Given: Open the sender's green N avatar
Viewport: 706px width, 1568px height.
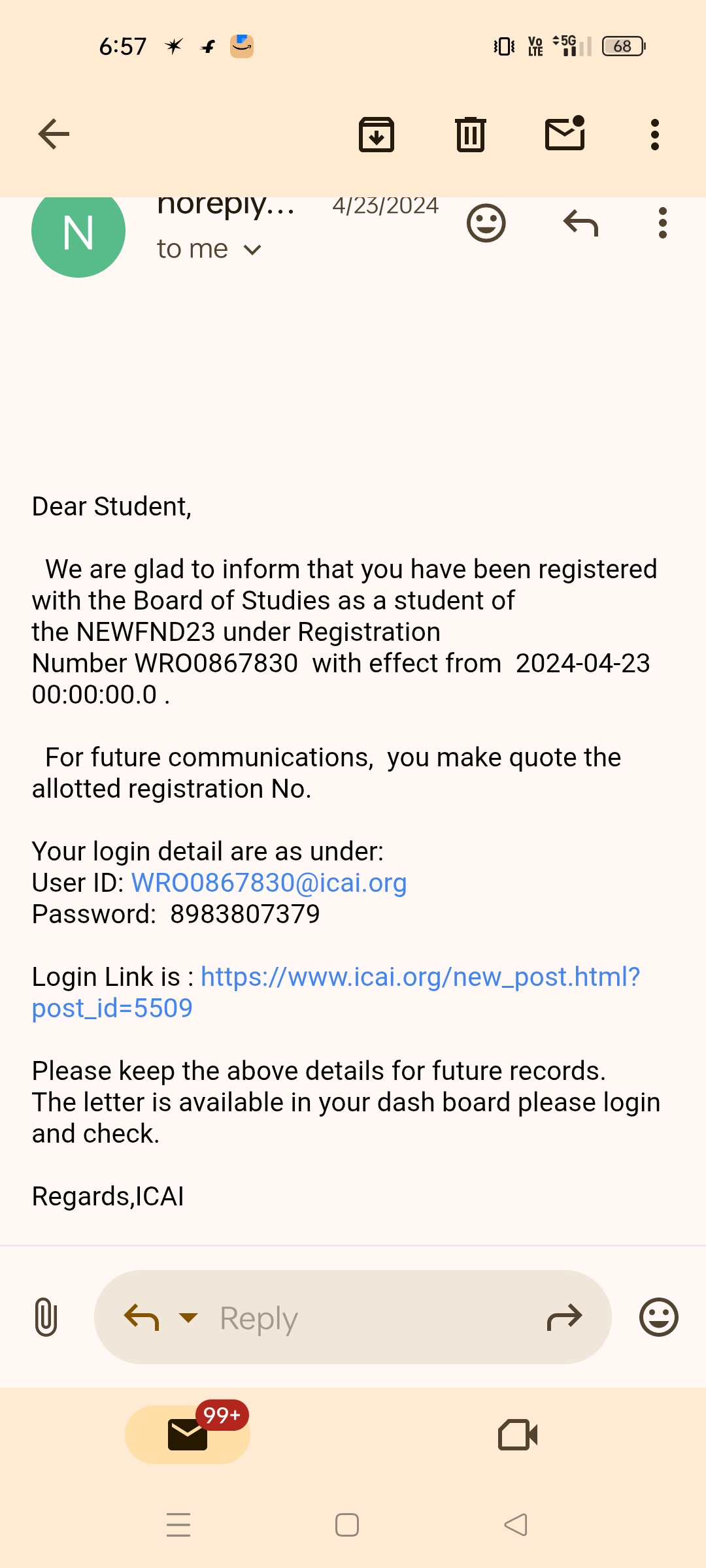Looking at the screenshot, I should point(78,233).
